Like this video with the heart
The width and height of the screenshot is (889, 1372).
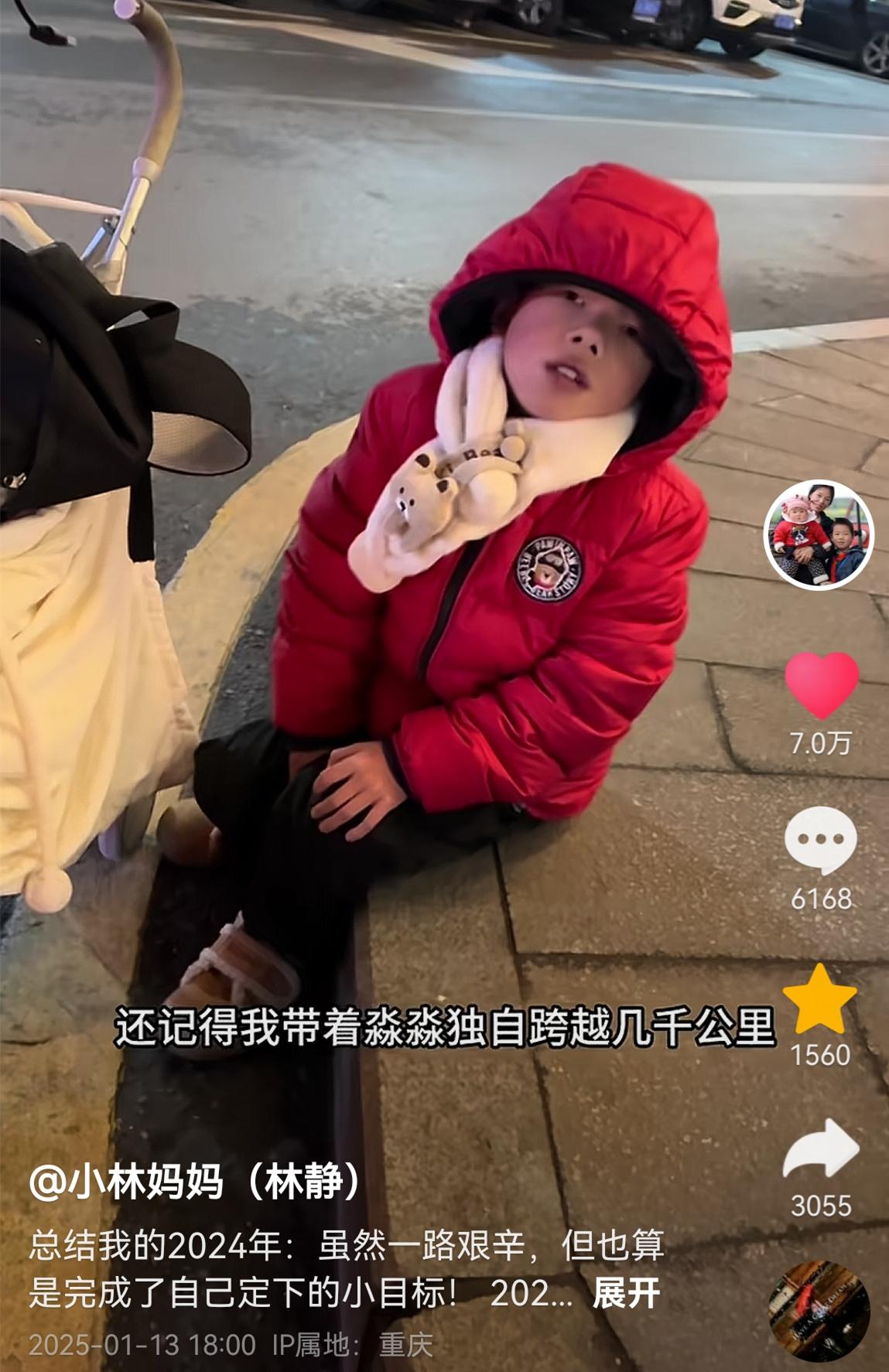pos(821,684)
